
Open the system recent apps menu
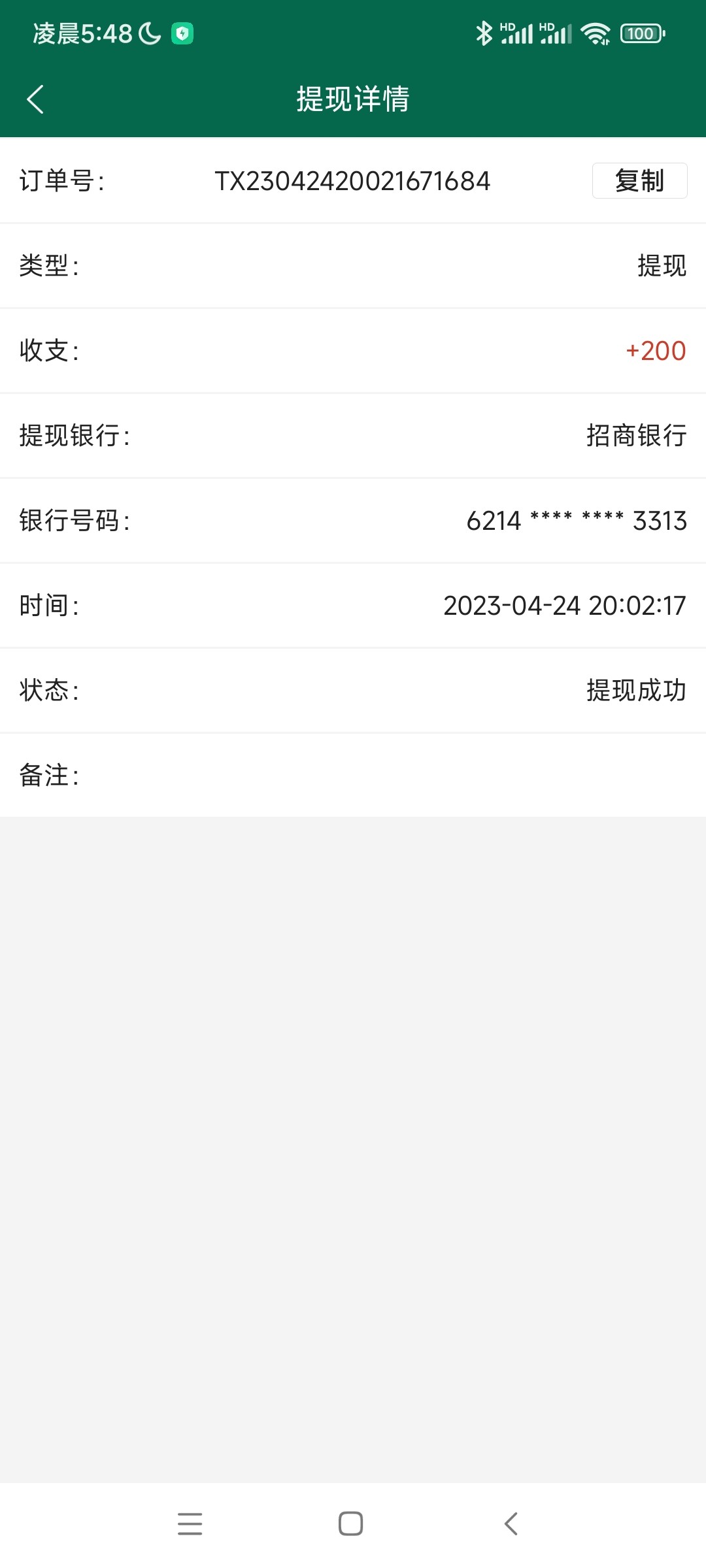click(x=190, y=1524)
